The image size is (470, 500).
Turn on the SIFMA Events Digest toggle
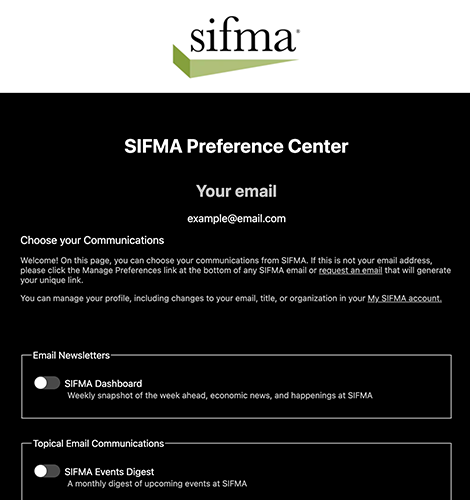coord(47,471)
